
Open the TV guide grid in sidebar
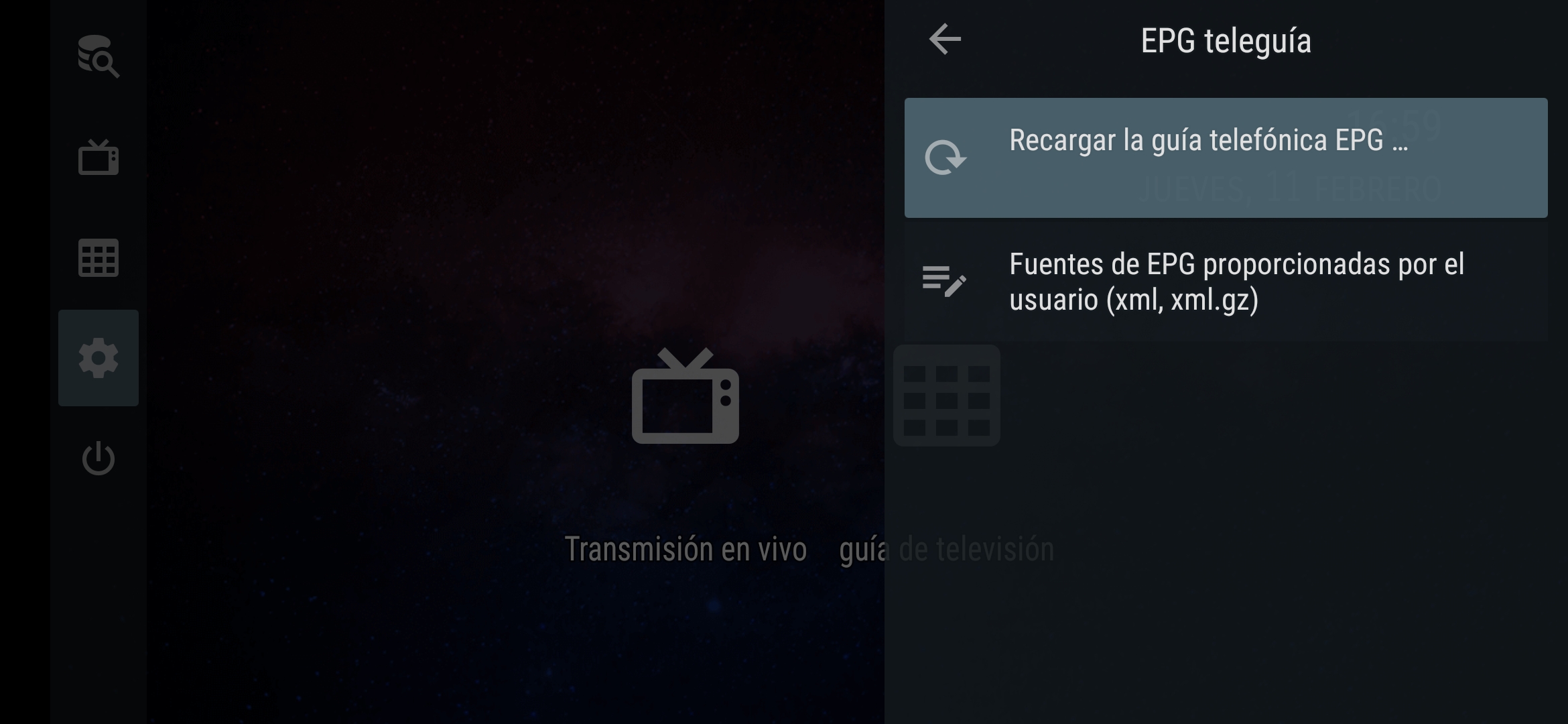tap(98, 258)
